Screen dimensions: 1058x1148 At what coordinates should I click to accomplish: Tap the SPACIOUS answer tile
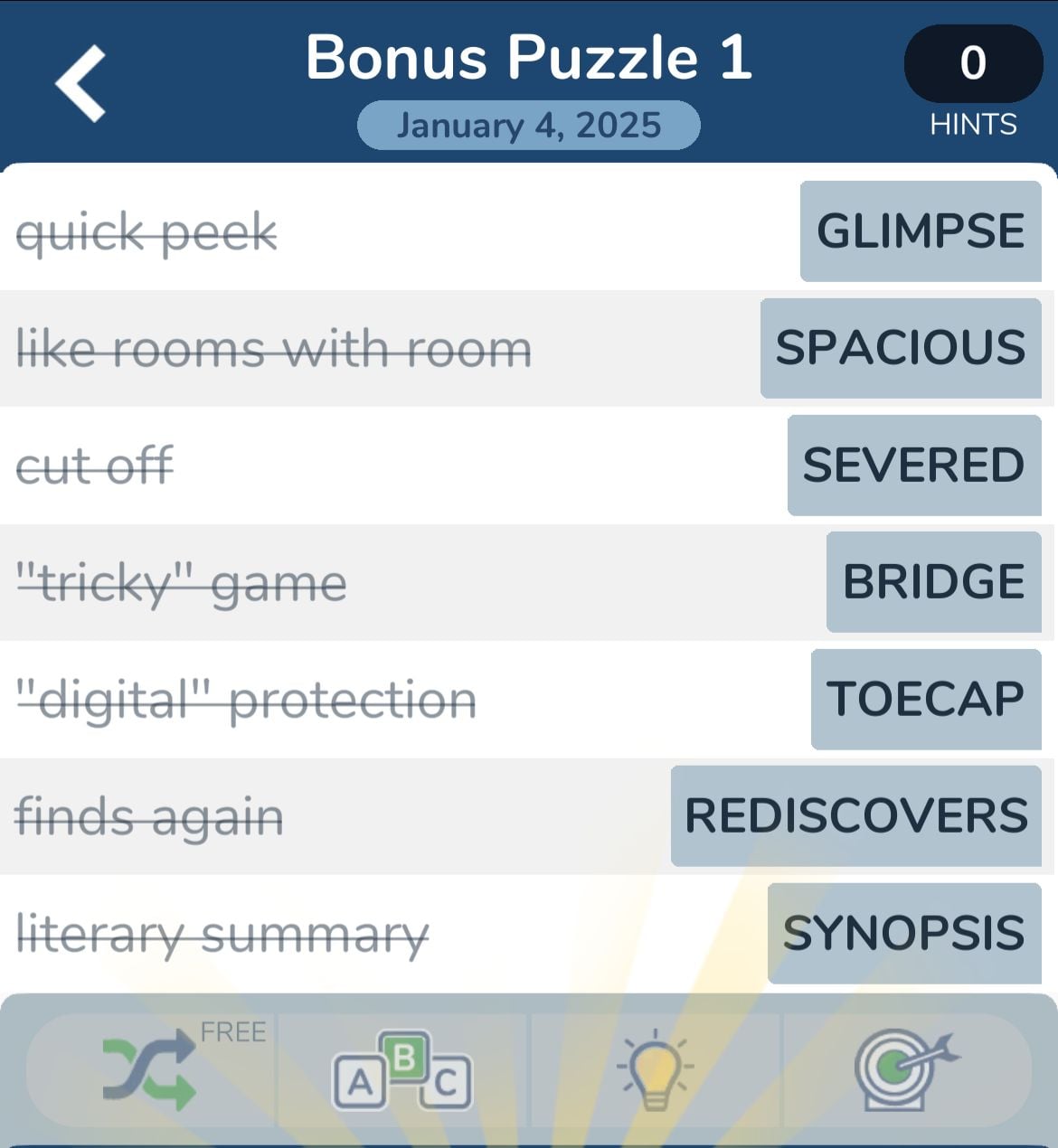pyautogui.click(x=901, y=348)
